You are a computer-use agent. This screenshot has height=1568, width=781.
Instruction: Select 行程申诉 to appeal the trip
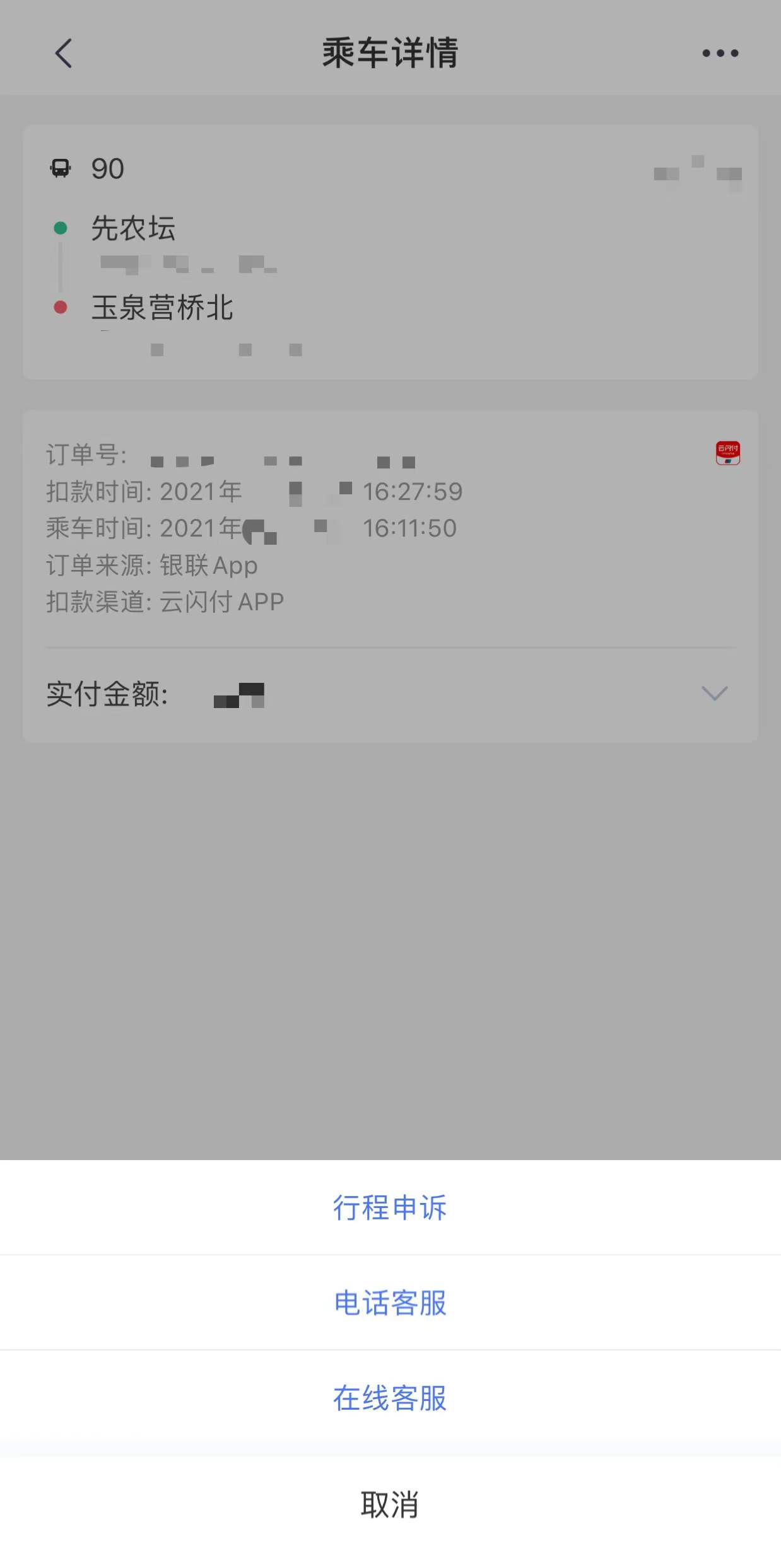click(x=390, y=1207)
